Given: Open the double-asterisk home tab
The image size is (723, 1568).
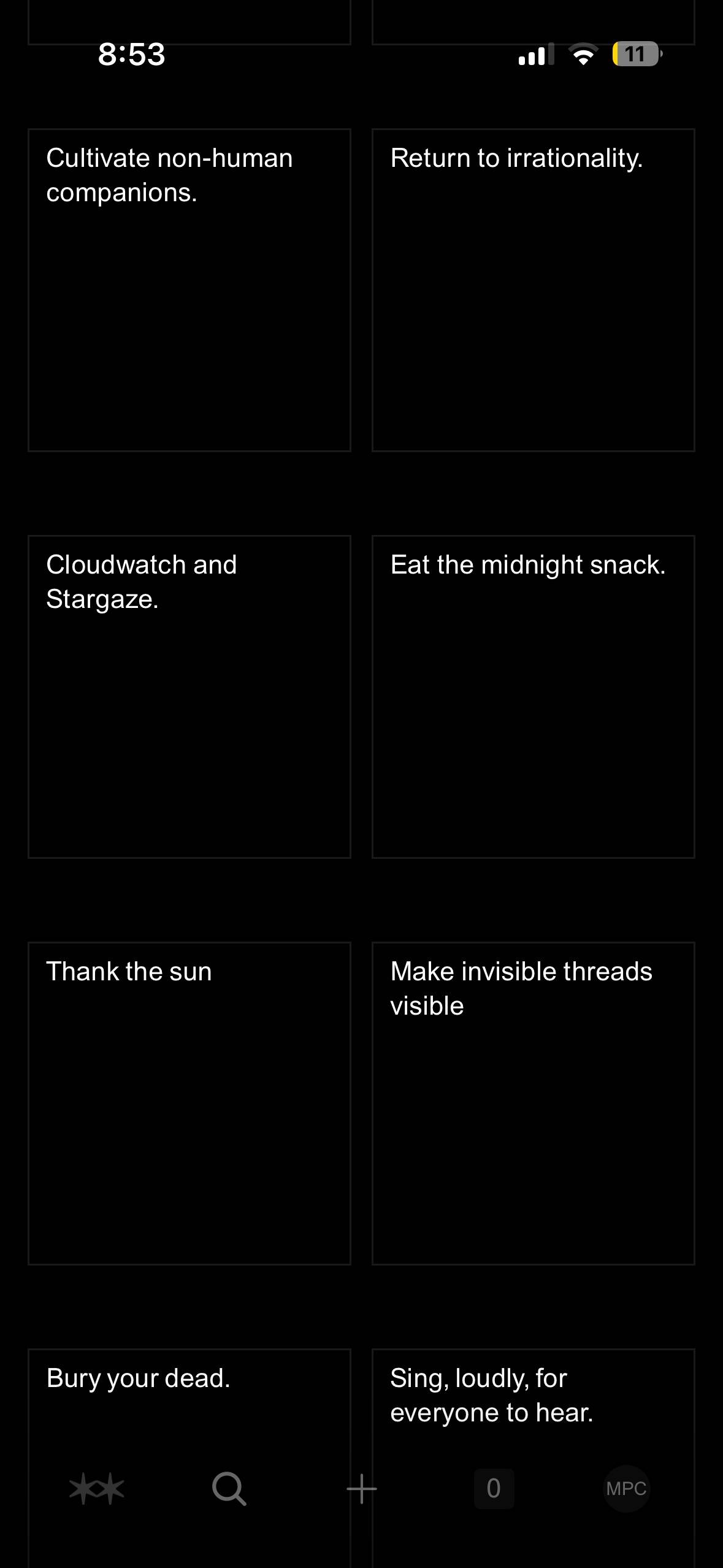Looking at the screenshot, I should (x=97, y=1489).
